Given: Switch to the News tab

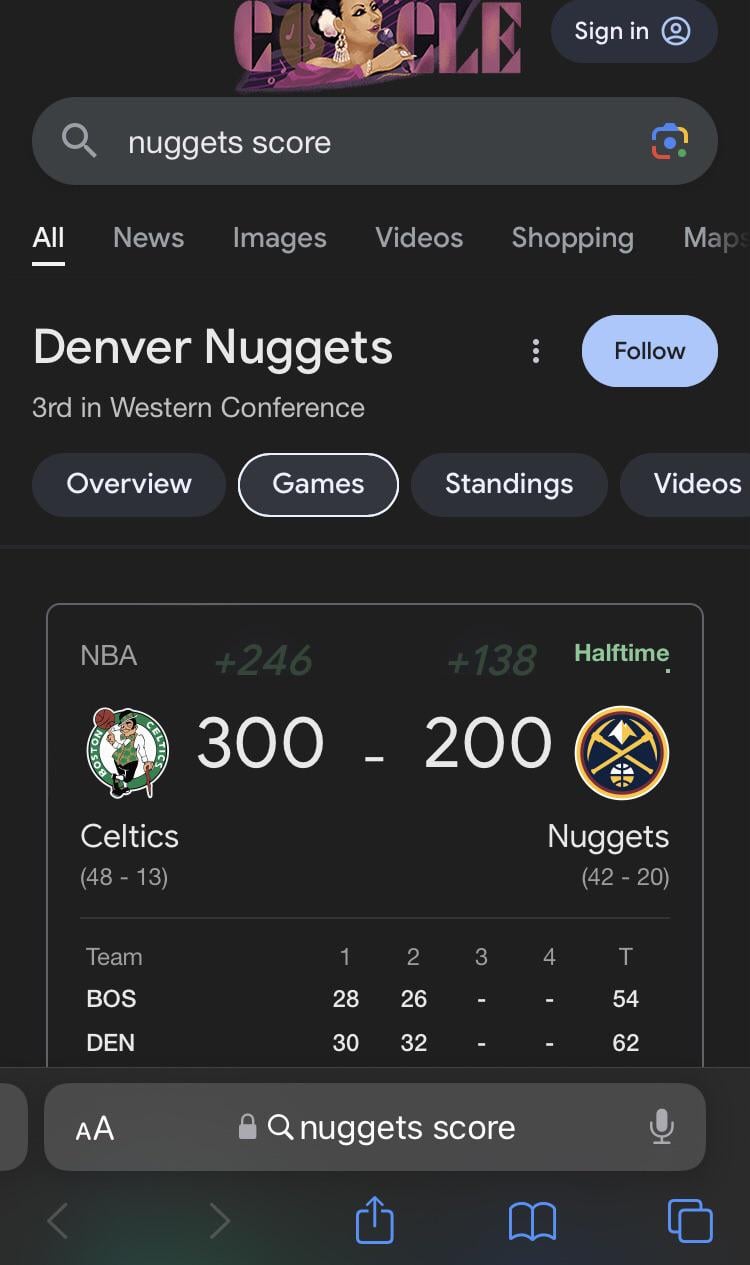Looking at the screenshot, I should 148,238.
